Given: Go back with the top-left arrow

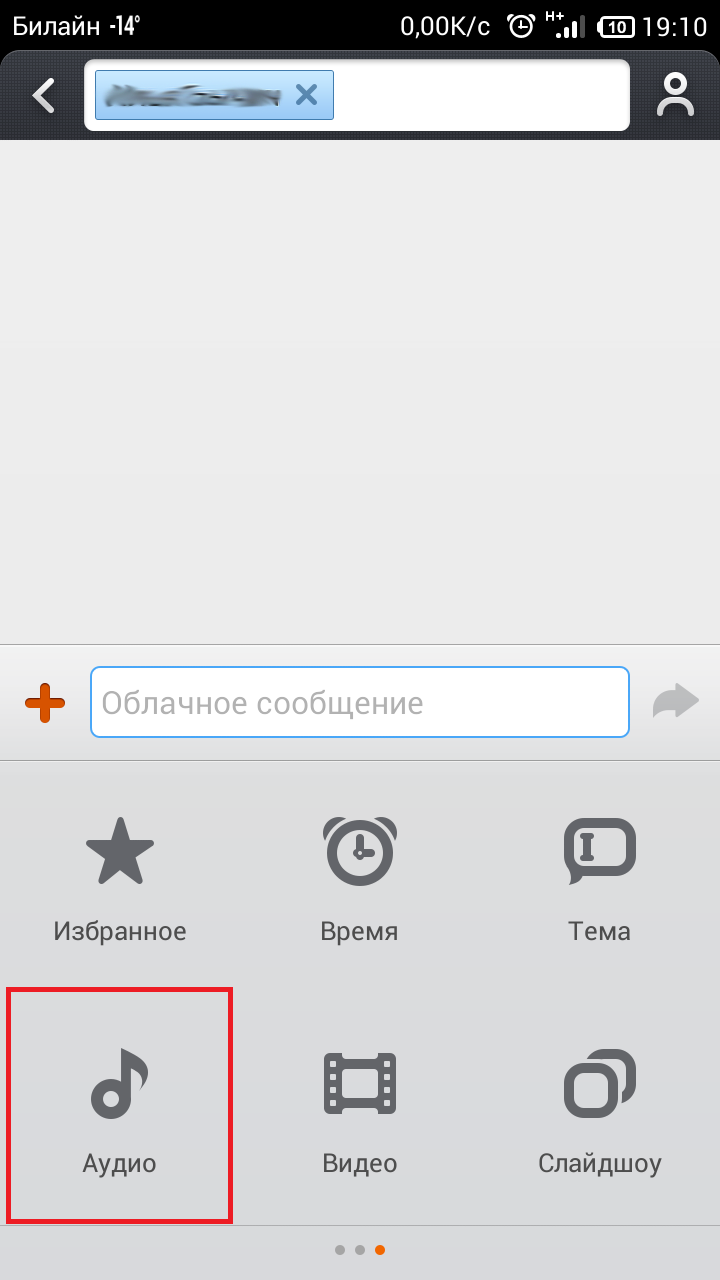Looking at the screenshot, I should 42,96.
